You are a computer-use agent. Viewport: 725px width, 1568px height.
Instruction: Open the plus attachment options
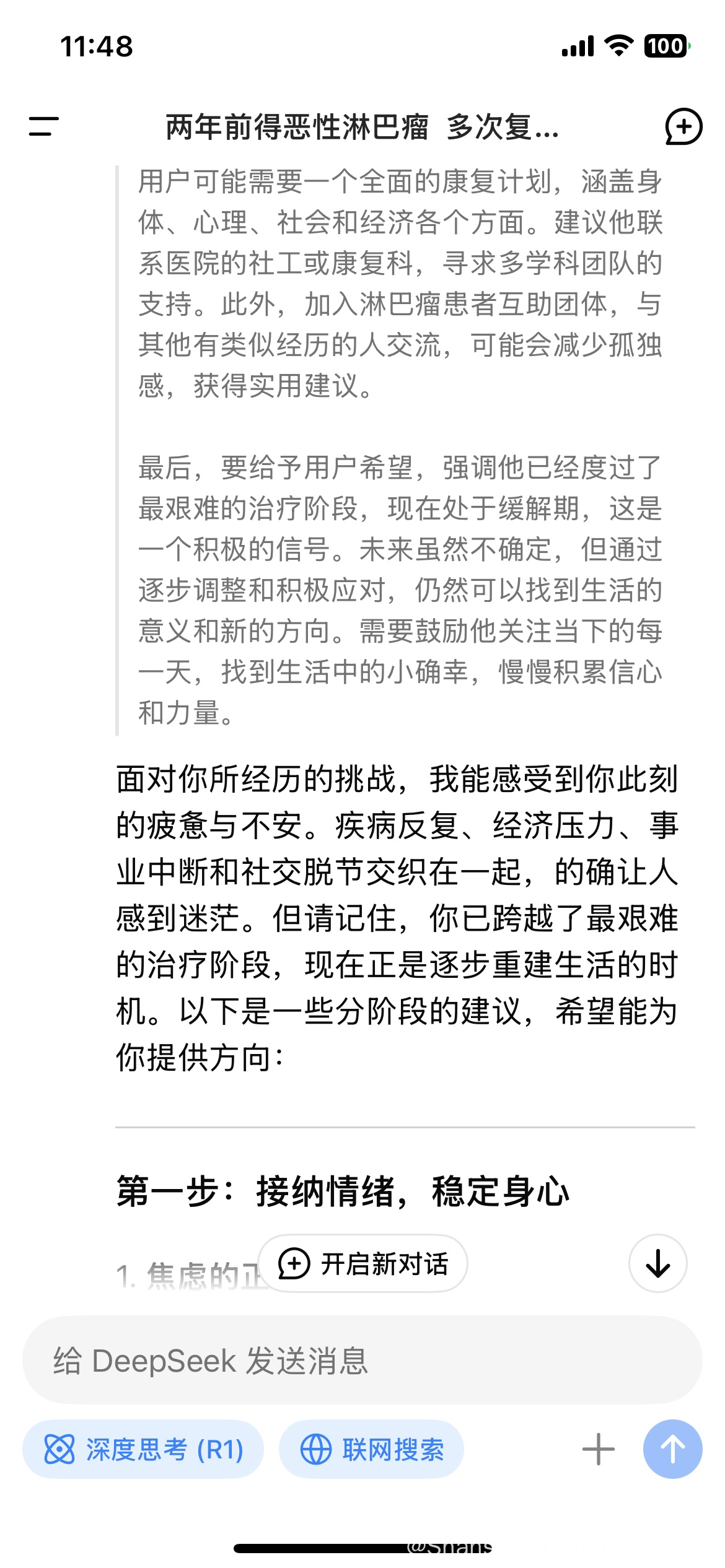(599, 1450)
